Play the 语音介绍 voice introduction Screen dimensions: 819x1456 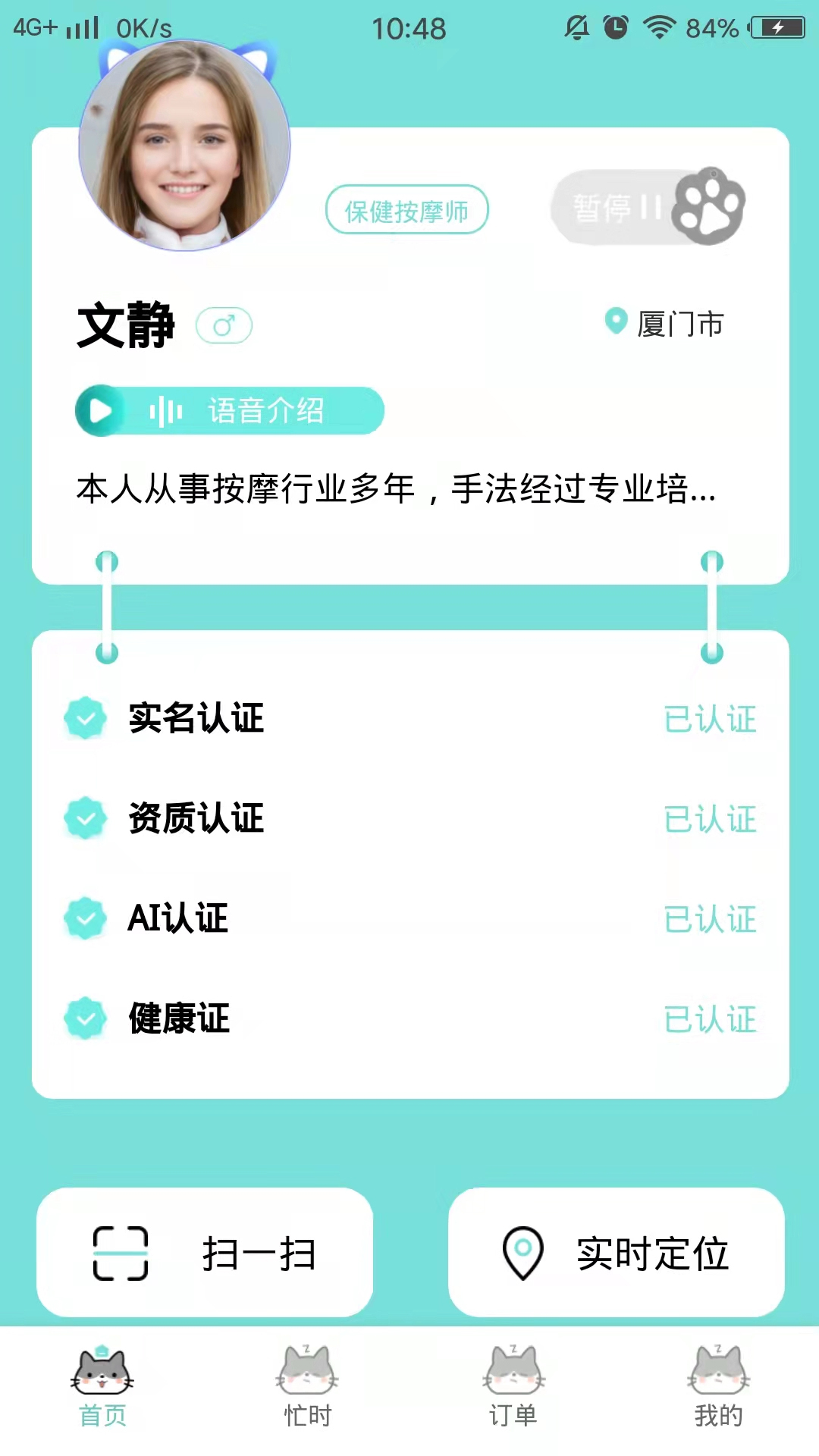pyautogui.click(x=230, y=411)
